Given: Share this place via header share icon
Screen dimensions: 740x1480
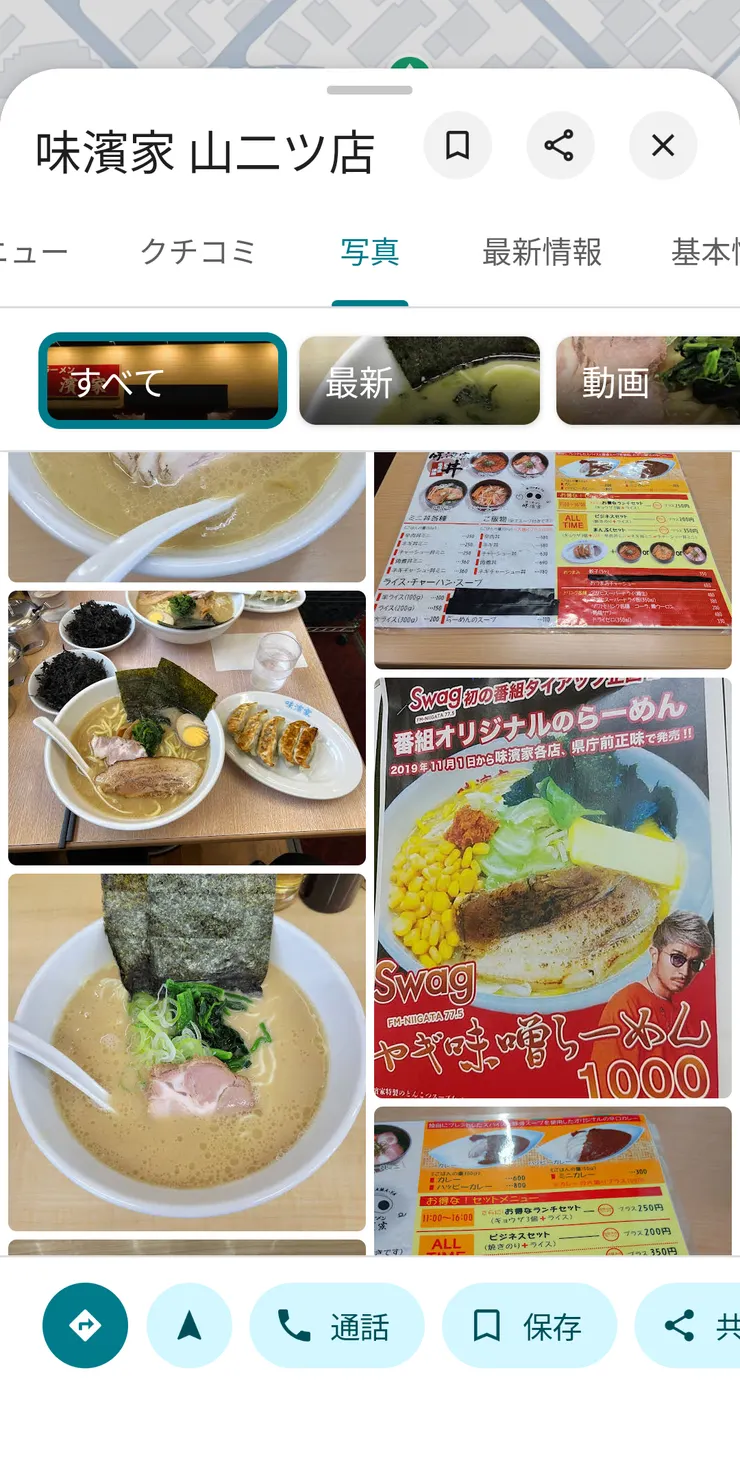Looking at the screenshot, I should click(559, 146).
